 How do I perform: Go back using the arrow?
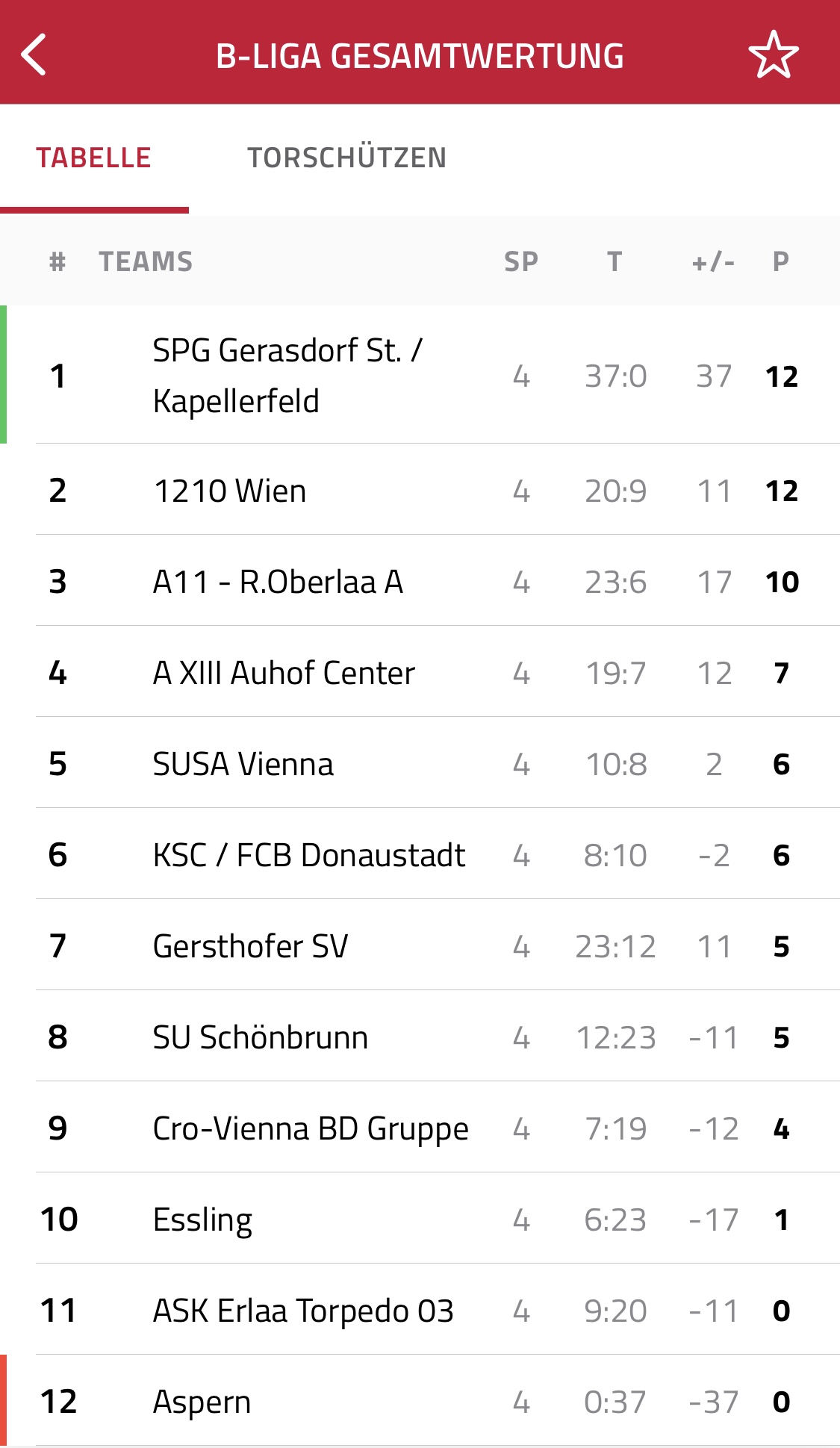point(34,55)
